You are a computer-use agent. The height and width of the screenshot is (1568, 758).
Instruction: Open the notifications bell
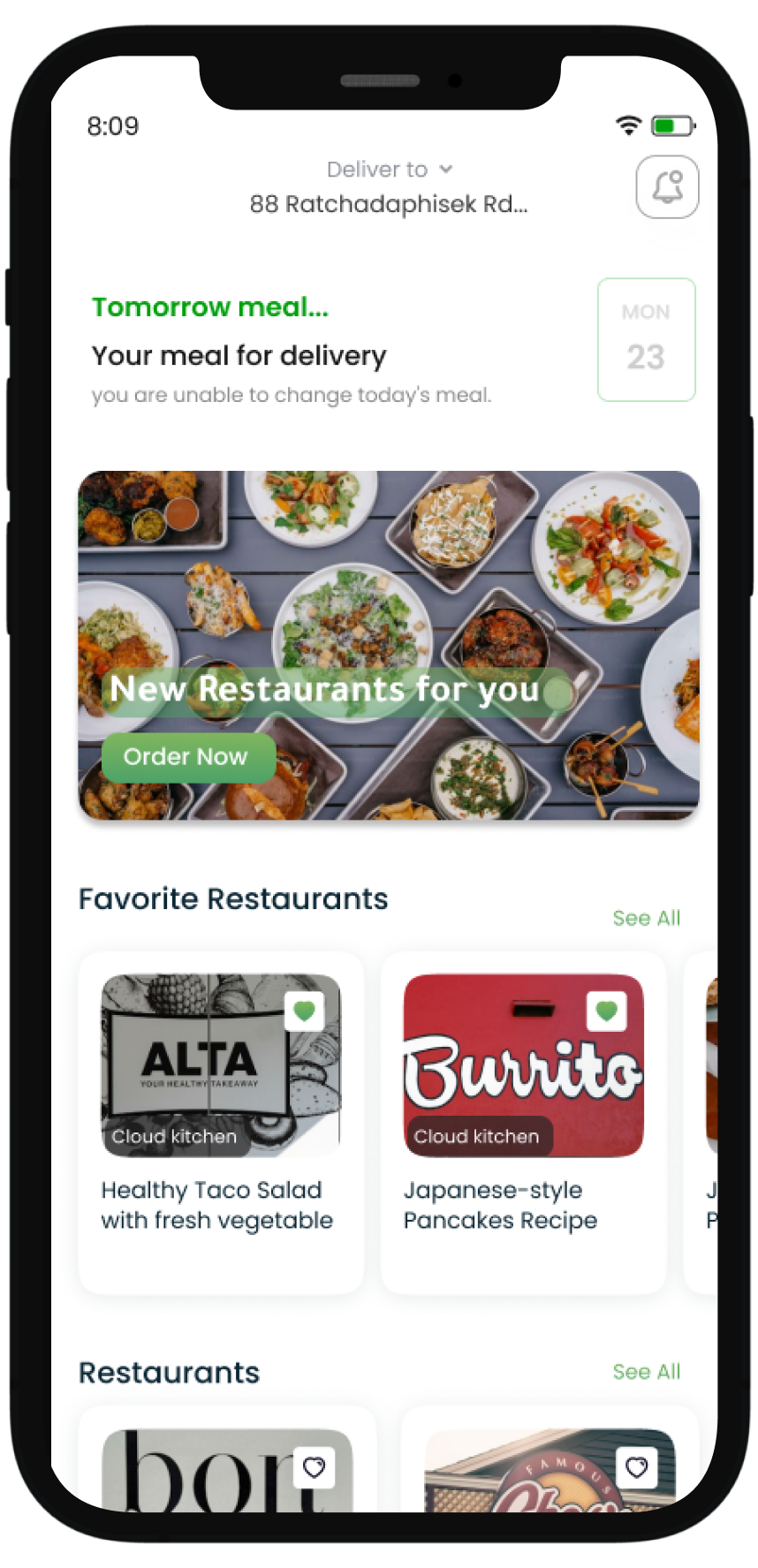(x=667, y=187)
